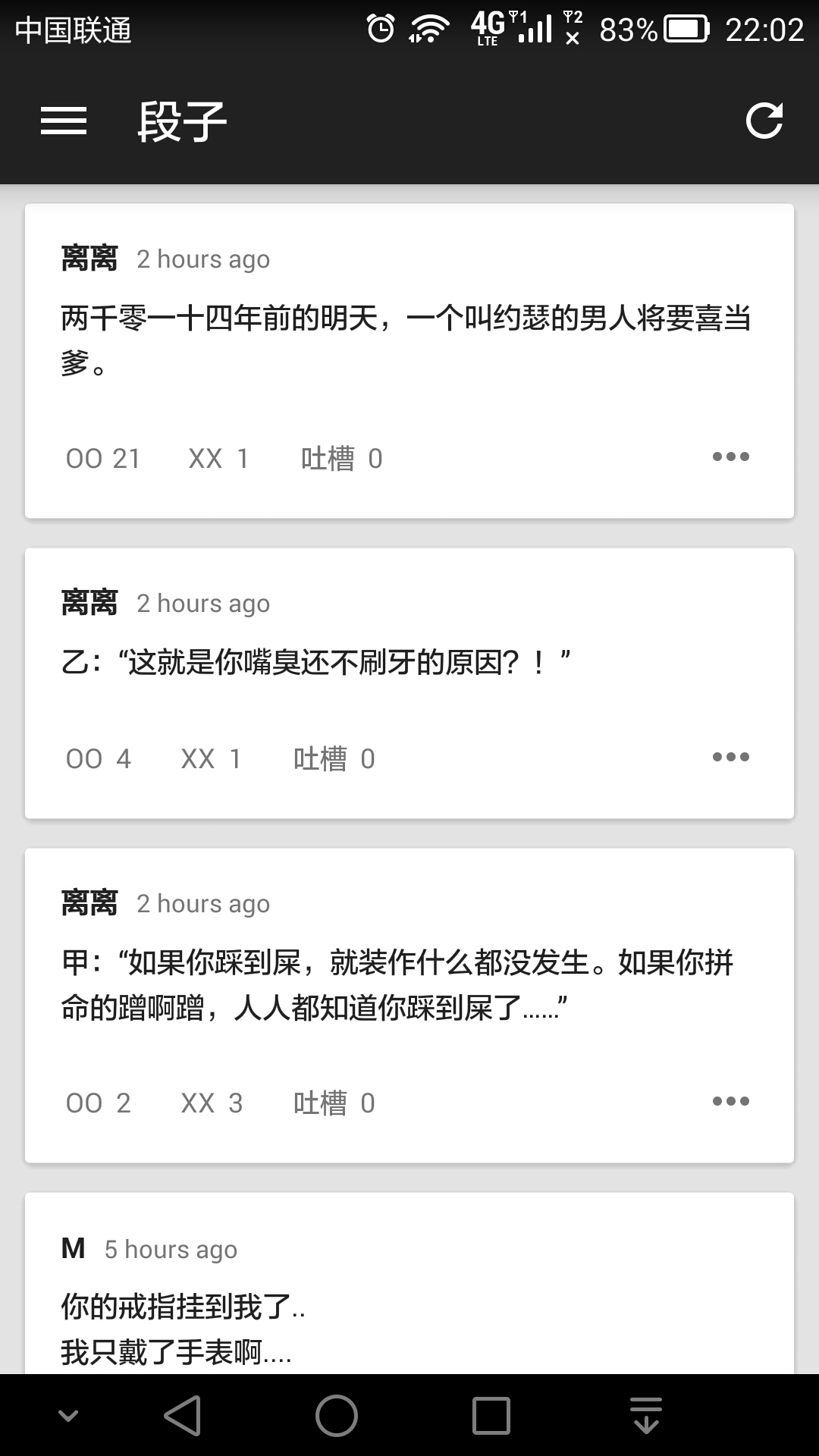Vote XX on the 嘴臭还不刷牙 joke
The image size is (819, 1456).
[x=211, y=759]
